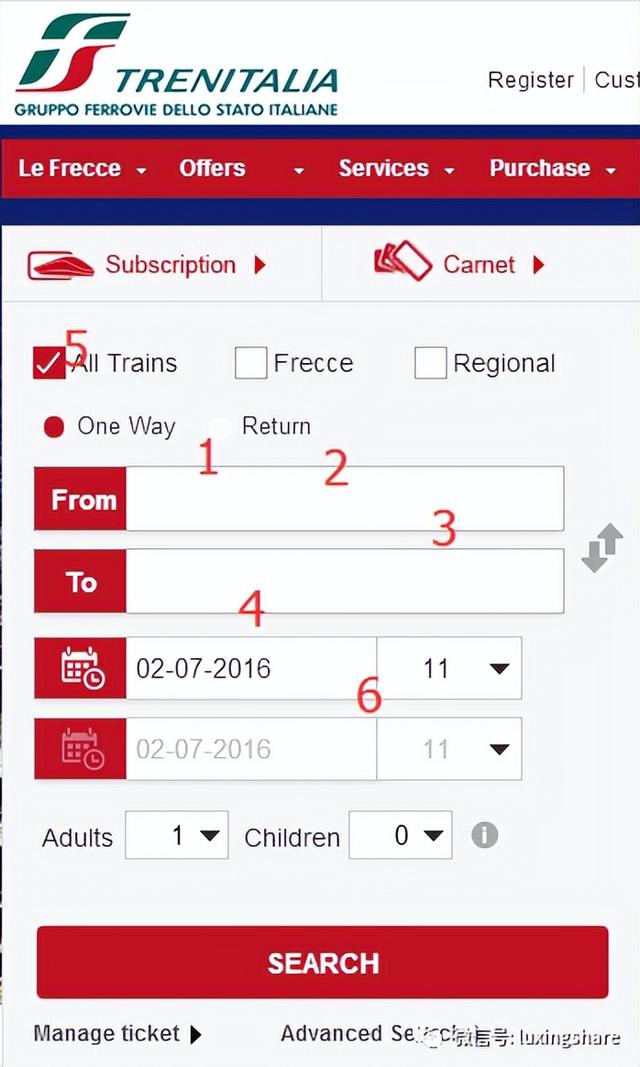Change the number of Children
640x1067 pixels.
(x=401, y=836)
